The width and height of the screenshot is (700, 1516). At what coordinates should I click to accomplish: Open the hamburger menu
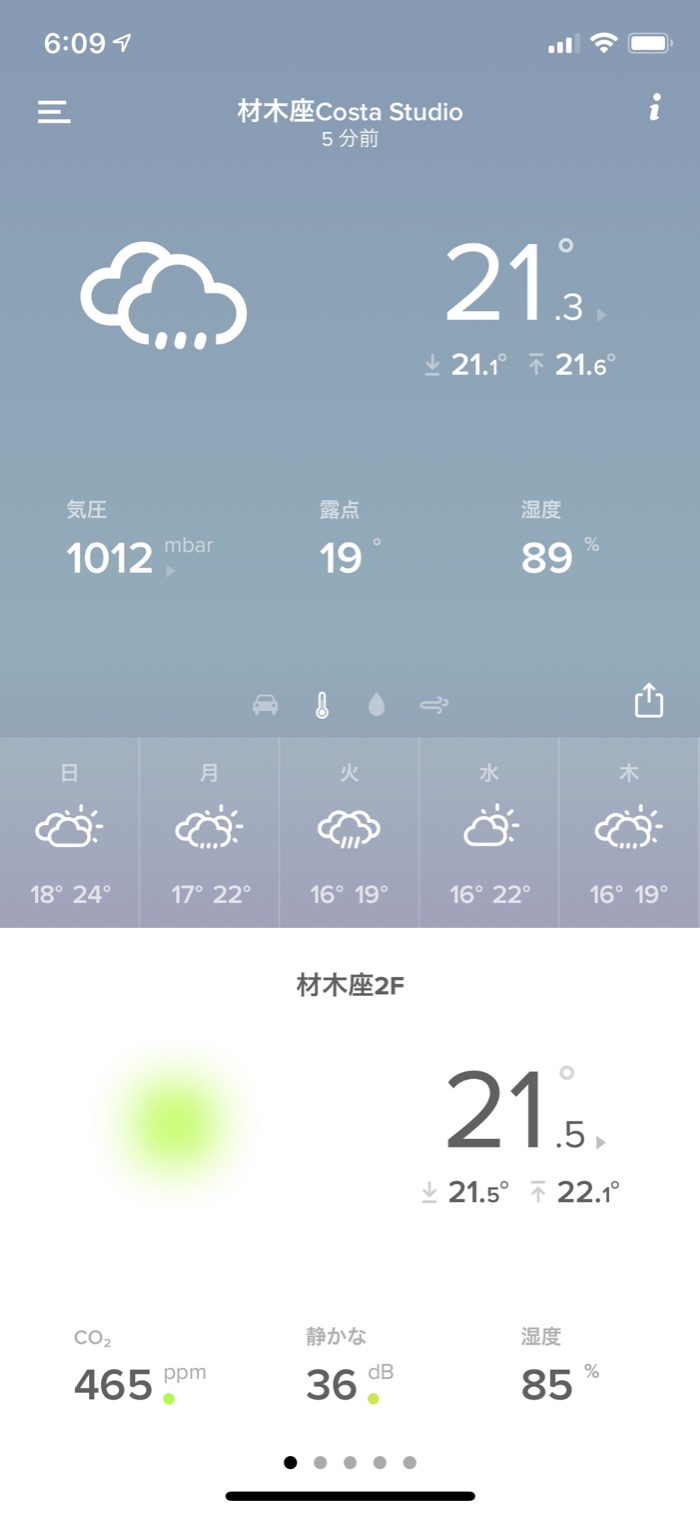54,111
